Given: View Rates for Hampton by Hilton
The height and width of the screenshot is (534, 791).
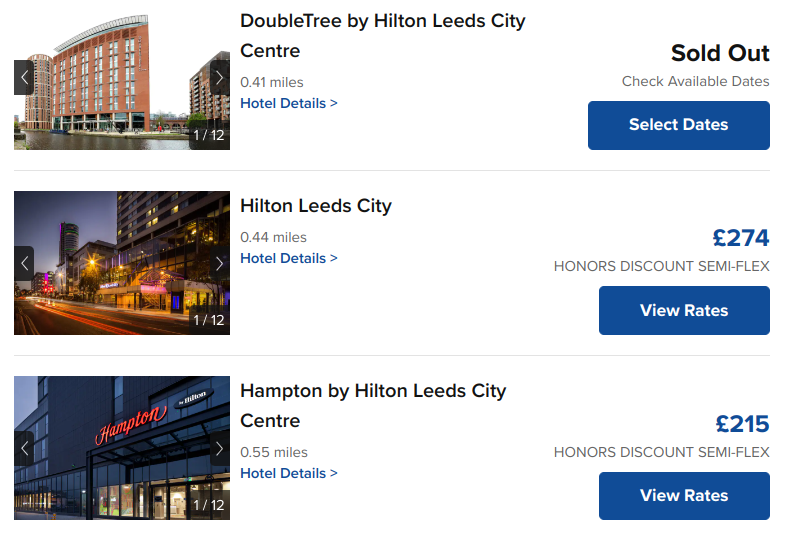Looking at the screenshot, I should (684, 495).
